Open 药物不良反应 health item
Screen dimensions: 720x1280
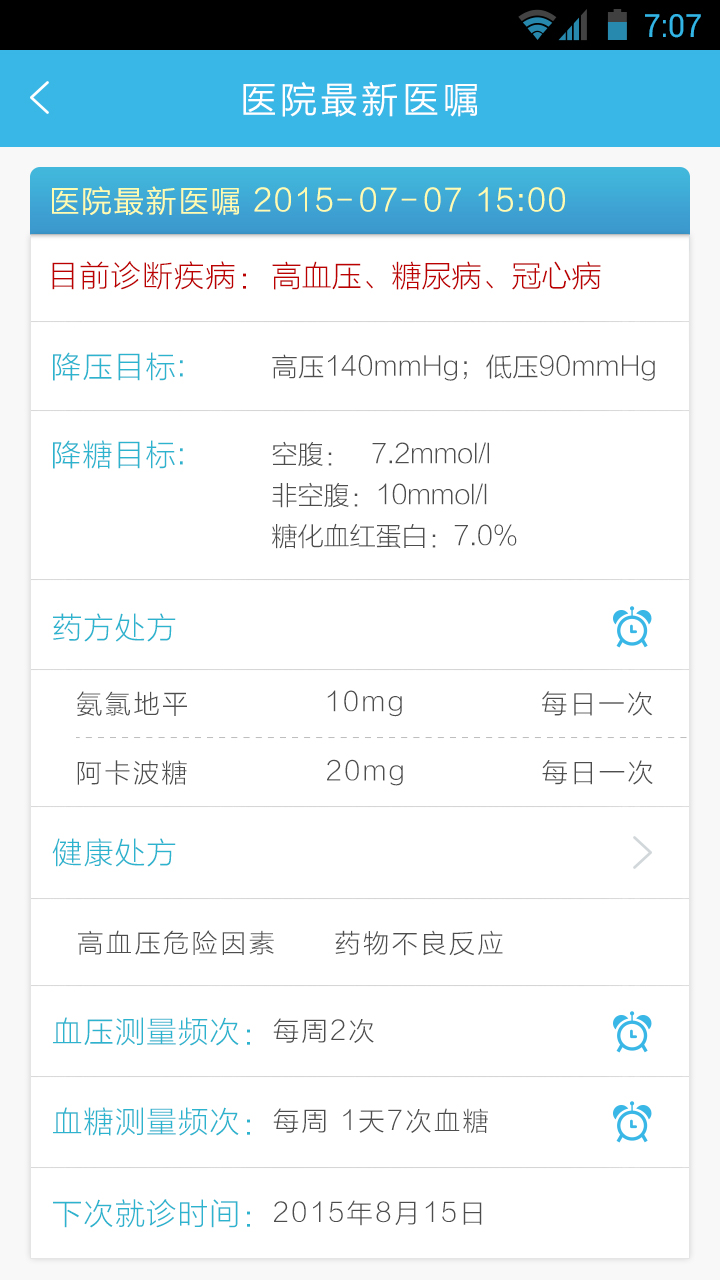pyautogui.click(x=419, y=943)
